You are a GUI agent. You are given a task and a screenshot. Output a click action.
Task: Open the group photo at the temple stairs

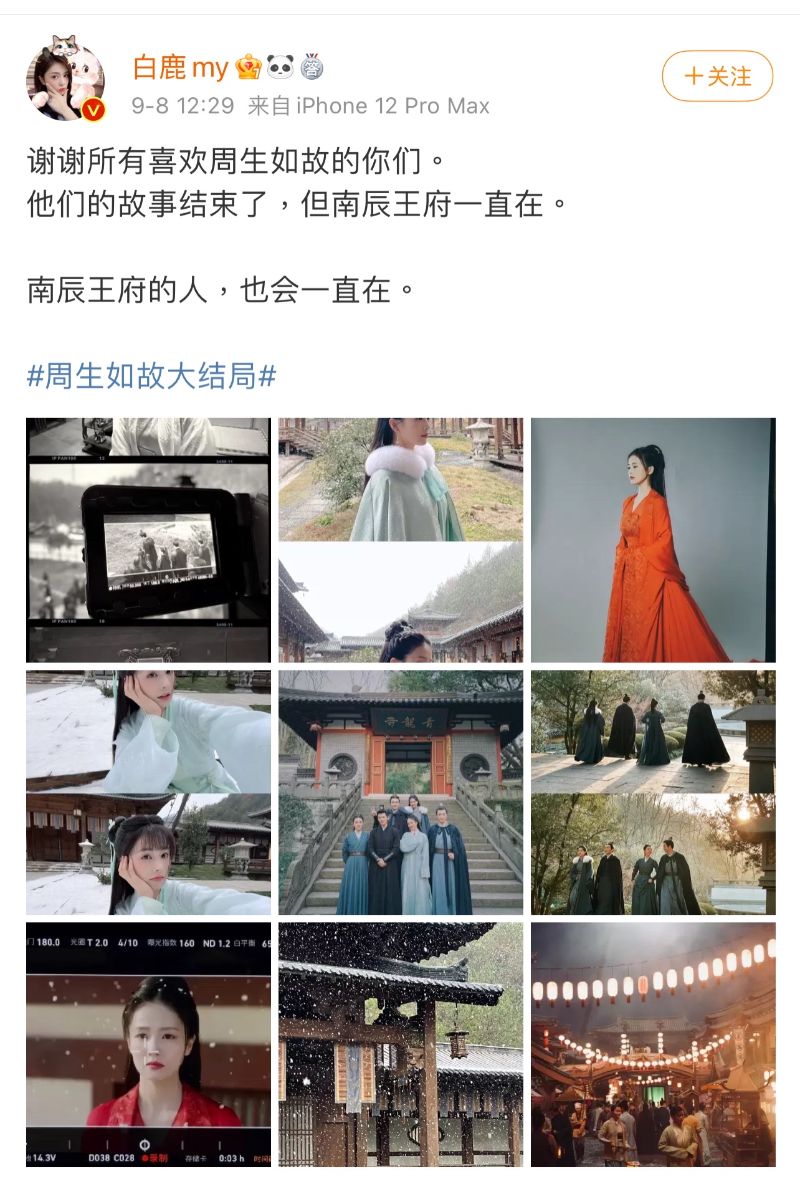coord(400,792)
